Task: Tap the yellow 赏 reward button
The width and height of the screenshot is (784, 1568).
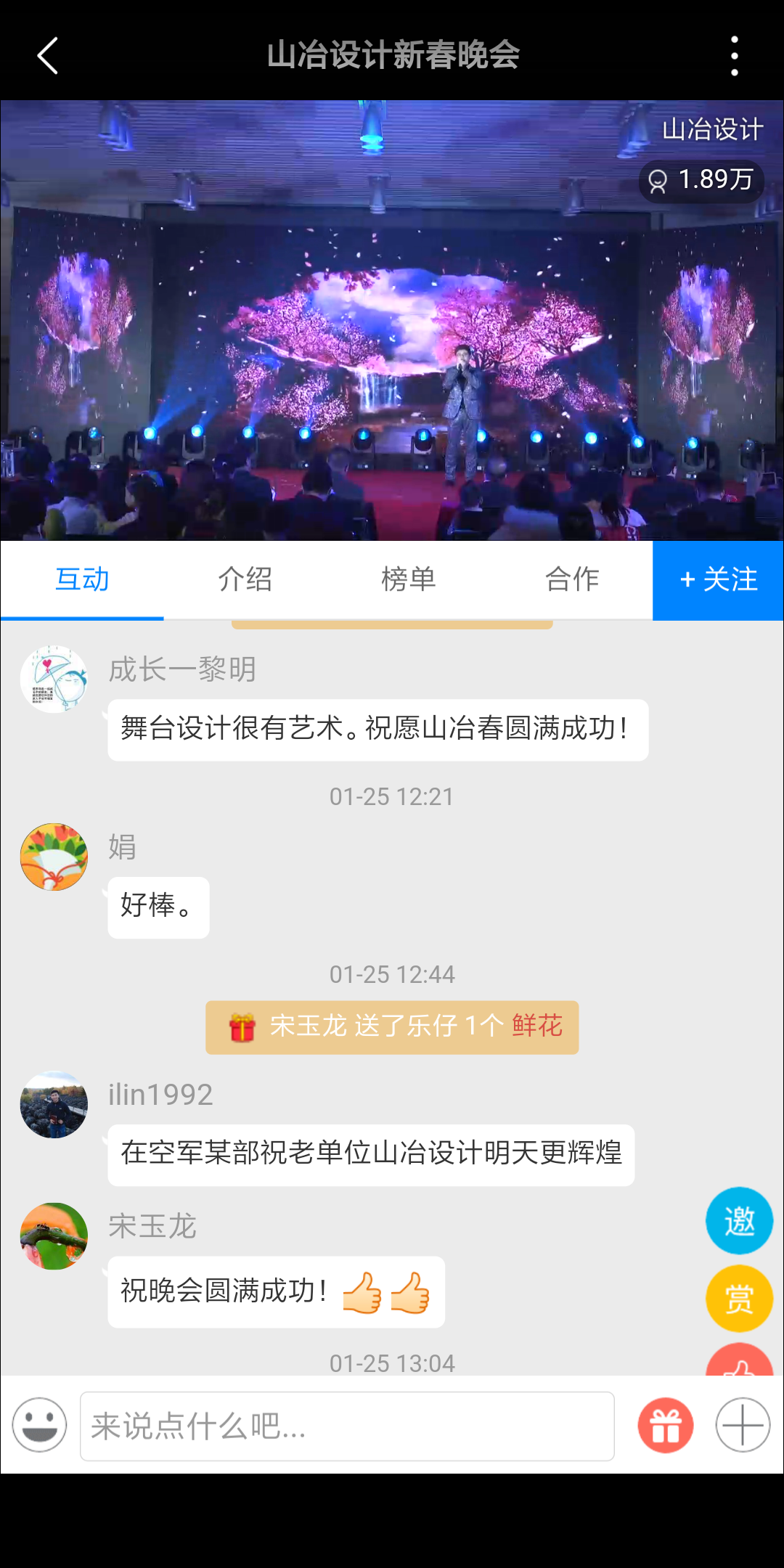Action: point(739,1299)
